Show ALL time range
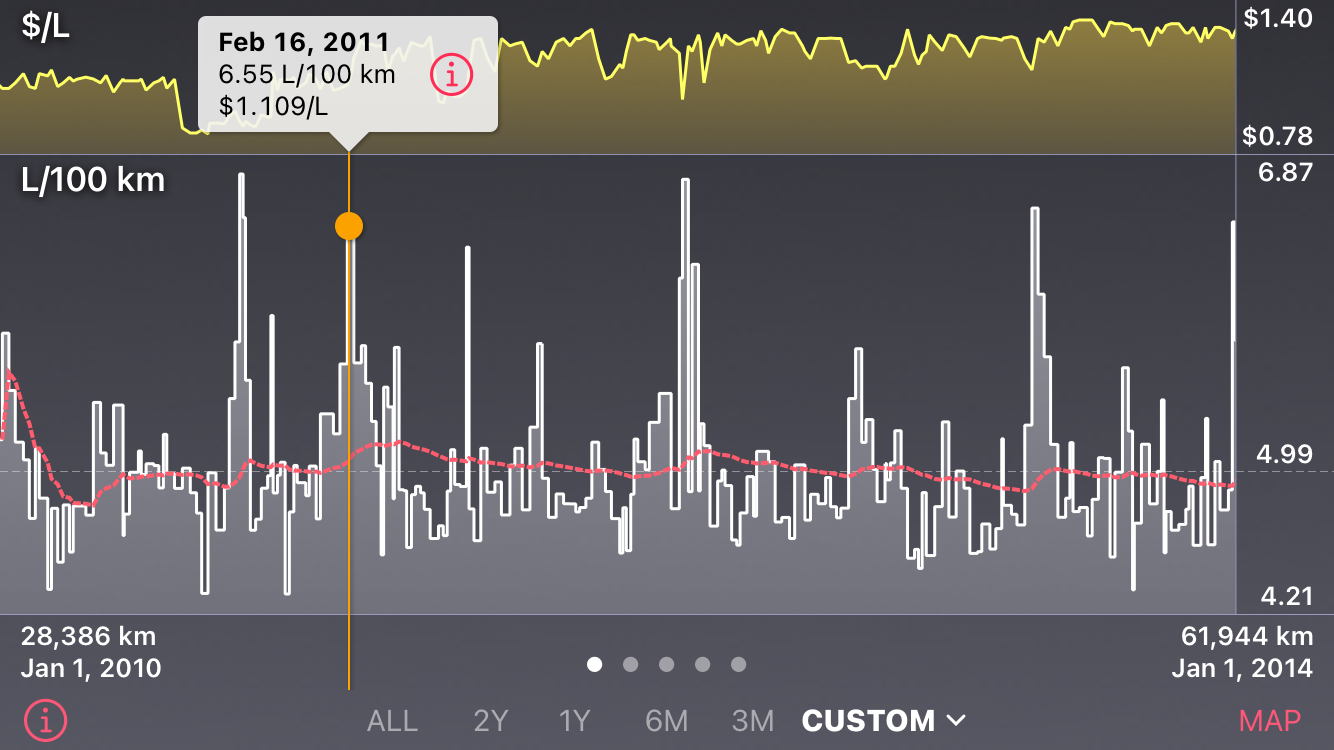The height and width of the screenshot is (750, 1334). [x=392, y=721]
